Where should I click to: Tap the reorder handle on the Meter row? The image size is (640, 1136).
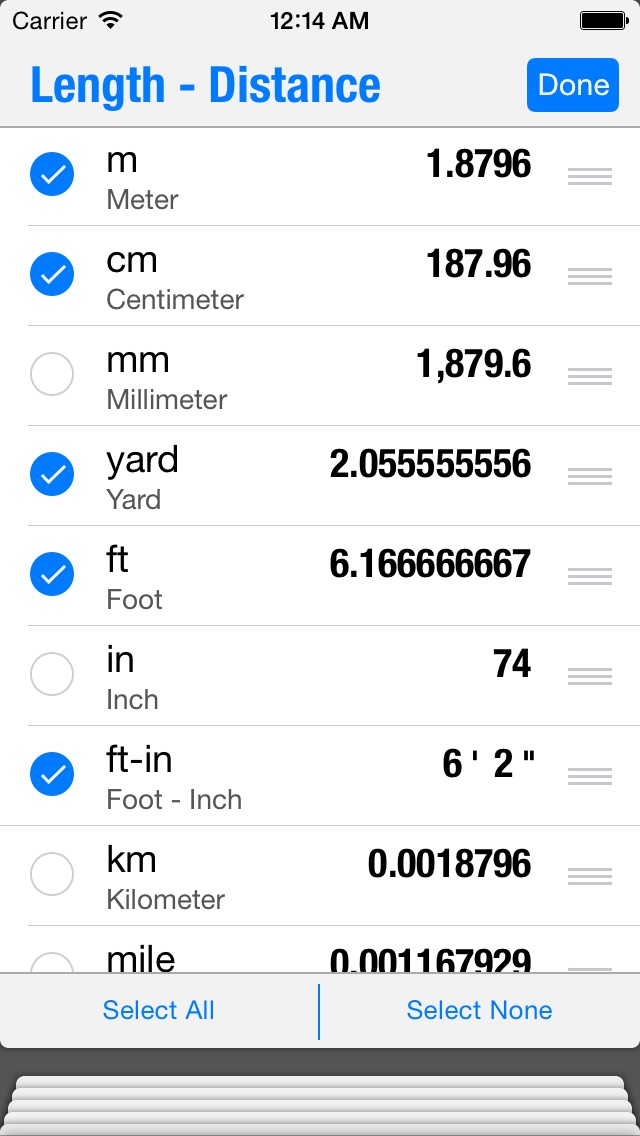[590, 176]
